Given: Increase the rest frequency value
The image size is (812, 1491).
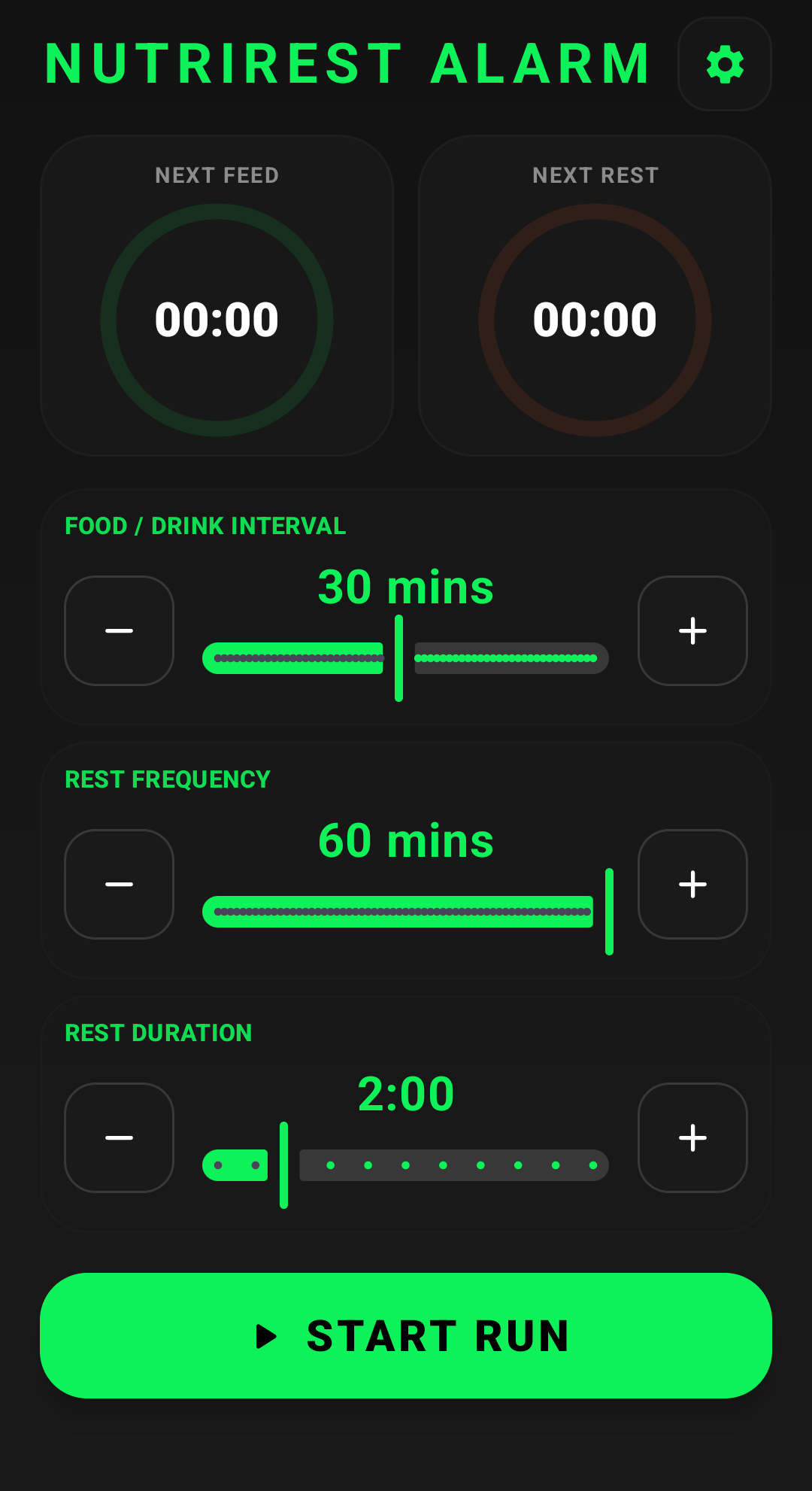Looking at the screenshot, I should point(692,884).
